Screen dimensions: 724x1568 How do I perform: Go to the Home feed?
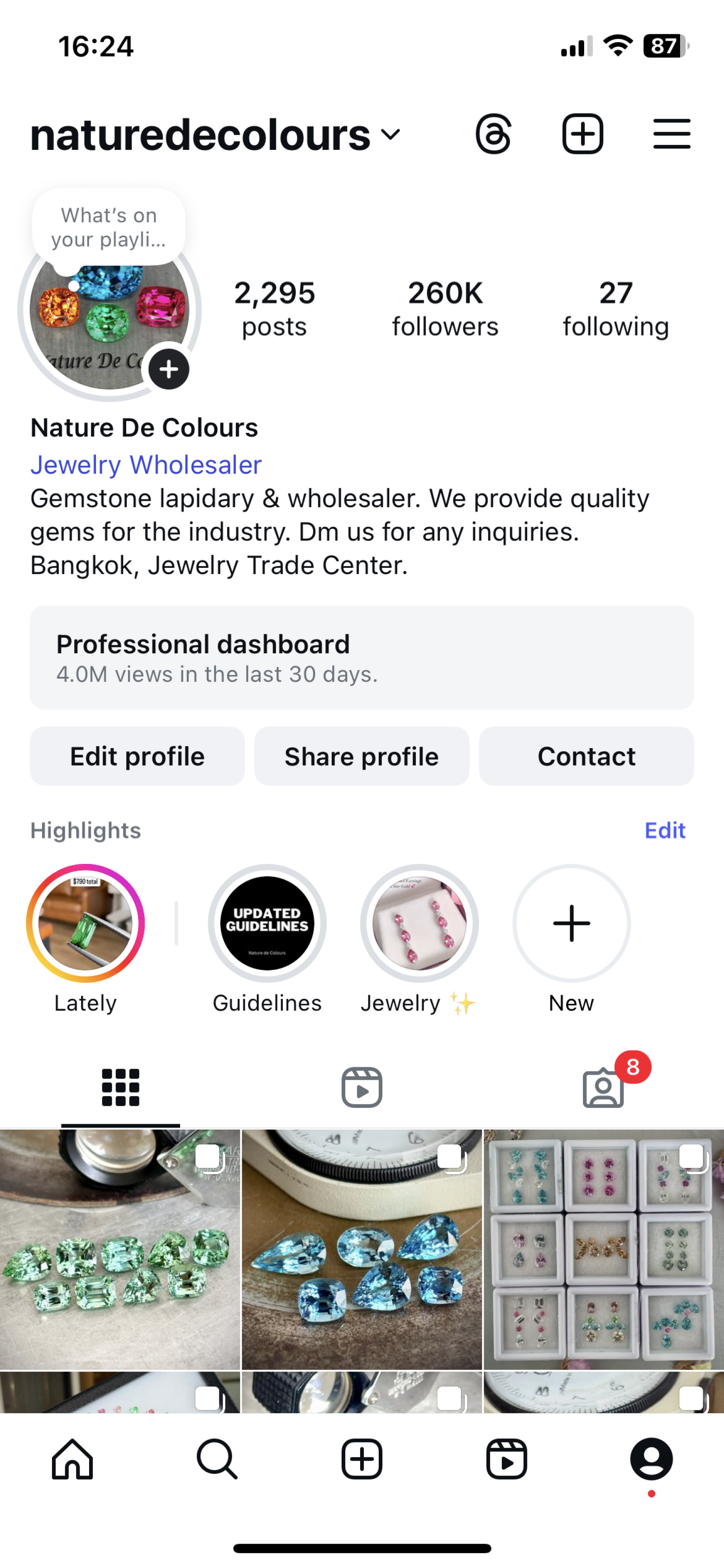click(72, 1459)
